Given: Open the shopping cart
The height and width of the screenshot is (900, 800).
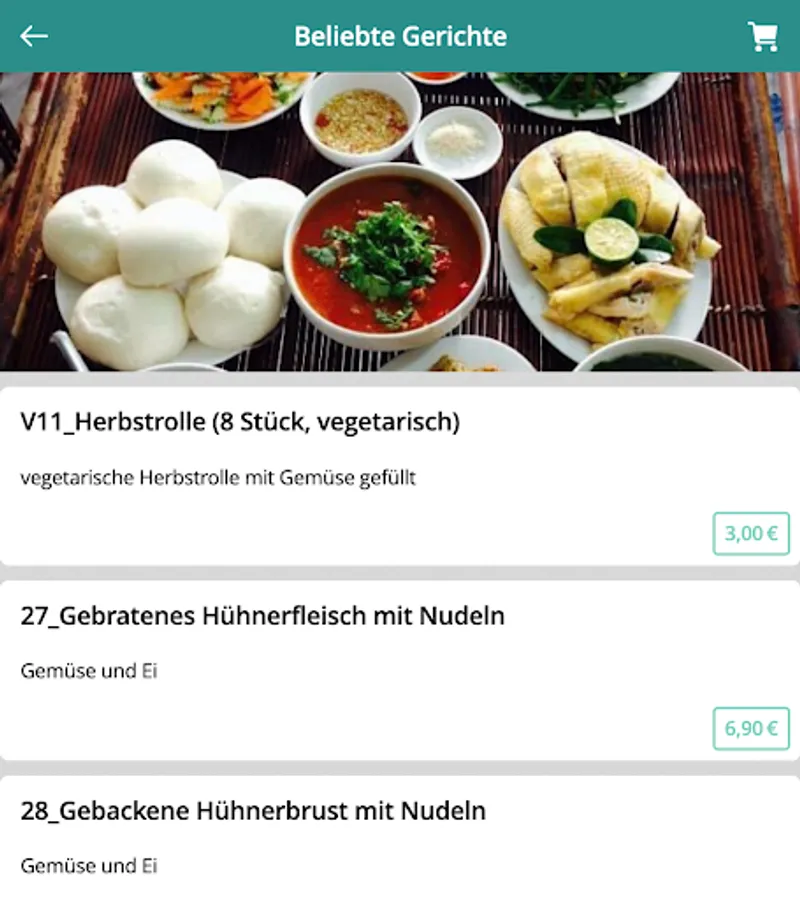Looking at the screenshot, I should [763, 37].
